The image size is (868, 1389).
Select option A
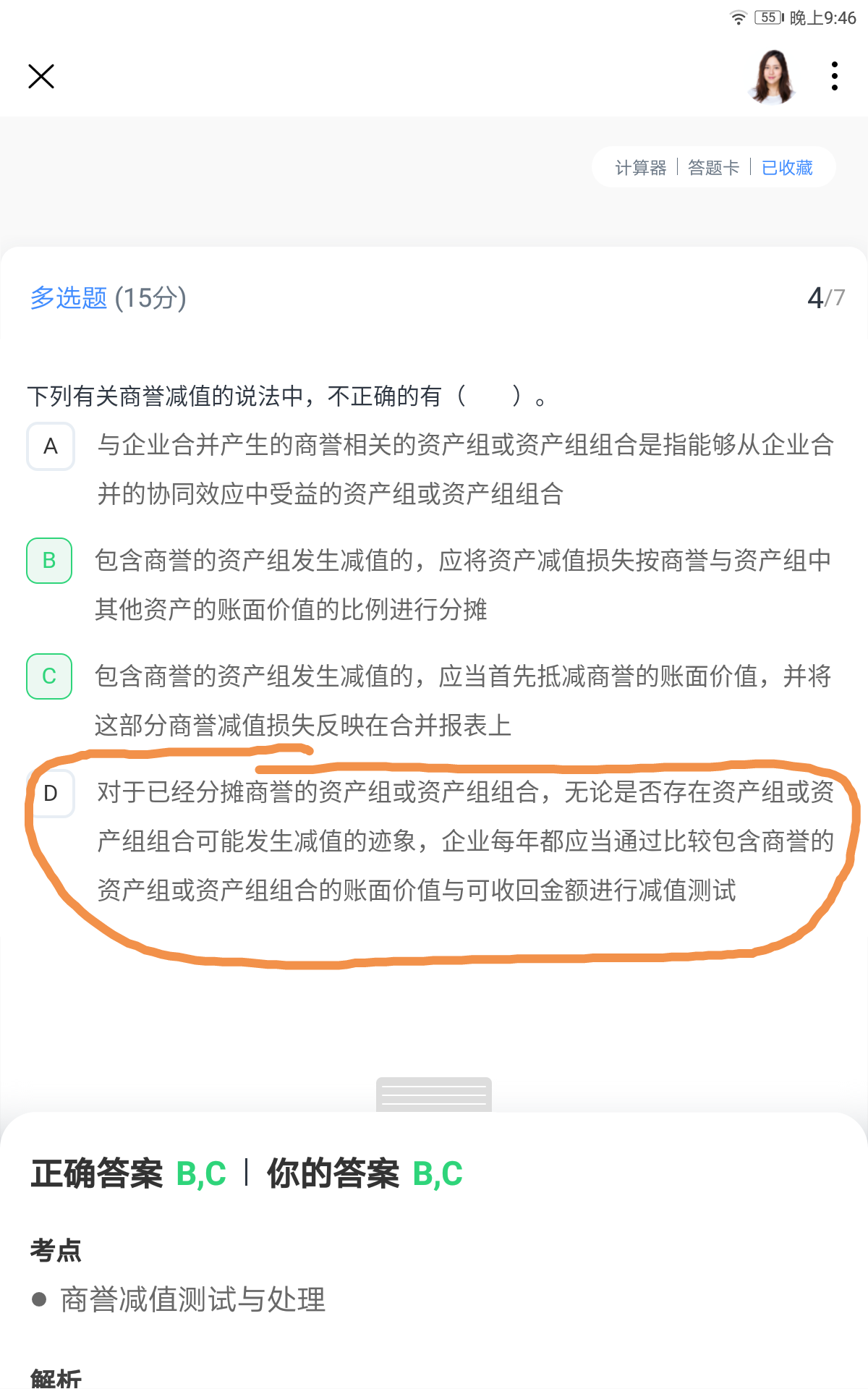(x=51, y=446)
